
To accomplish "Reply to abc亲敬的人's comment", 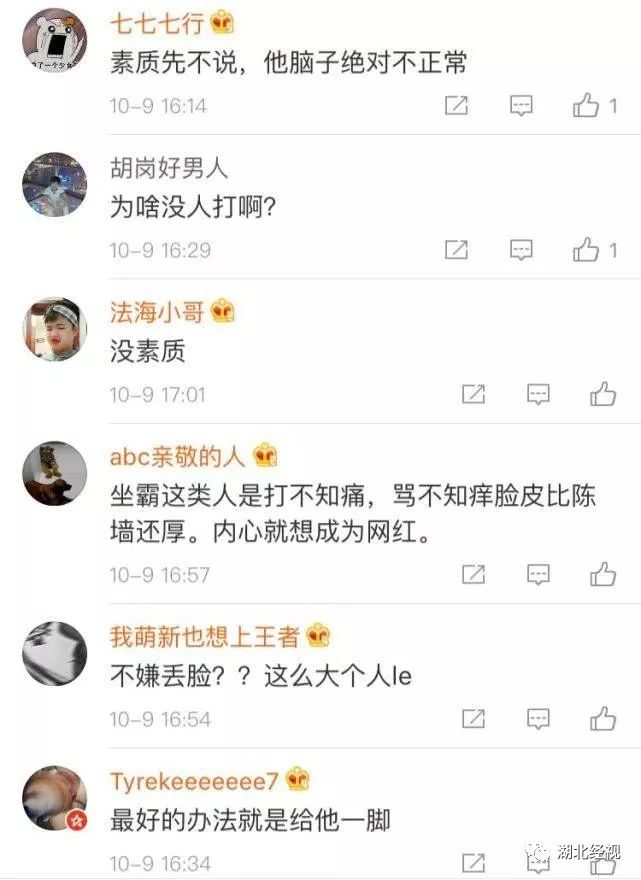I will [x=538, y=573].
